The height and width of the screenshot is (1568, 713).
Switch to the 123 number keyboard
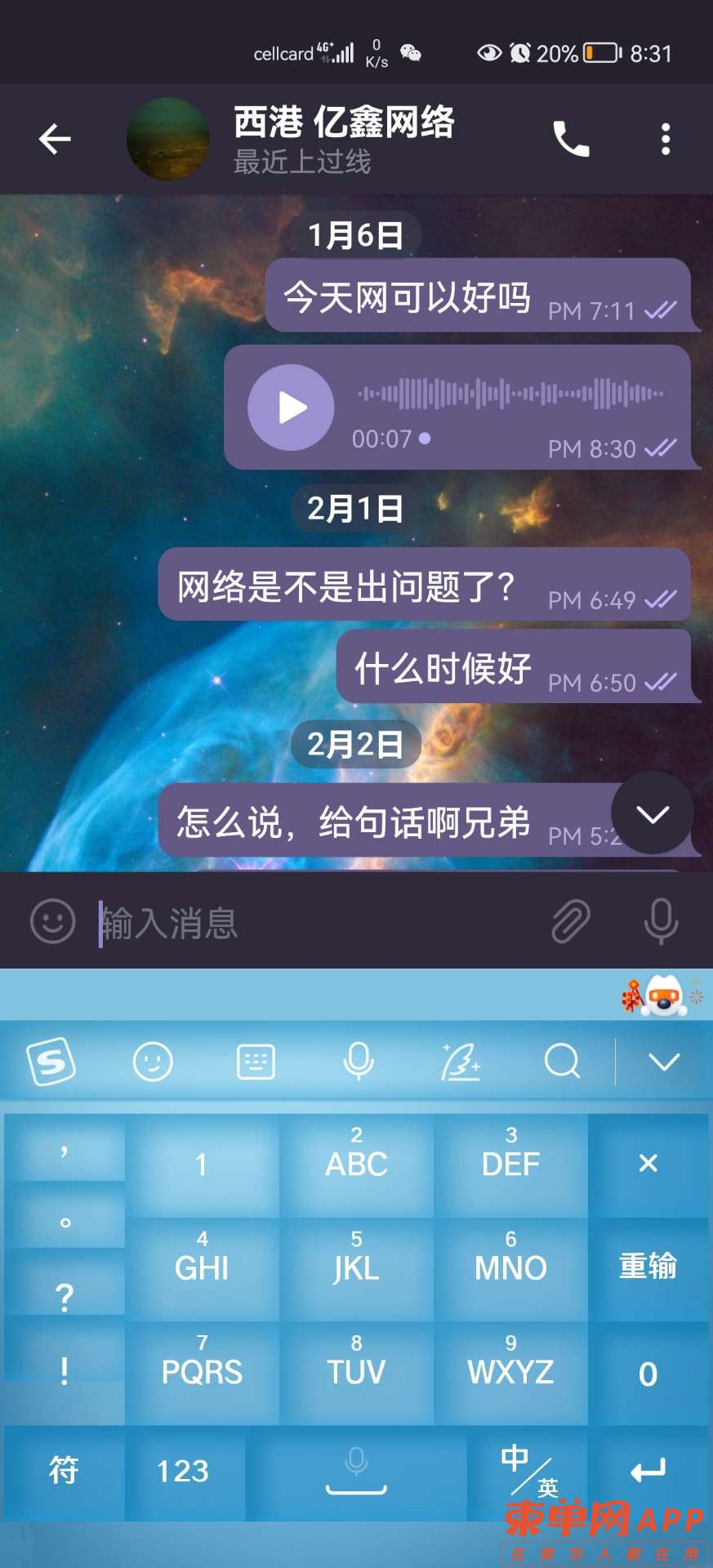coord(184,1472)
